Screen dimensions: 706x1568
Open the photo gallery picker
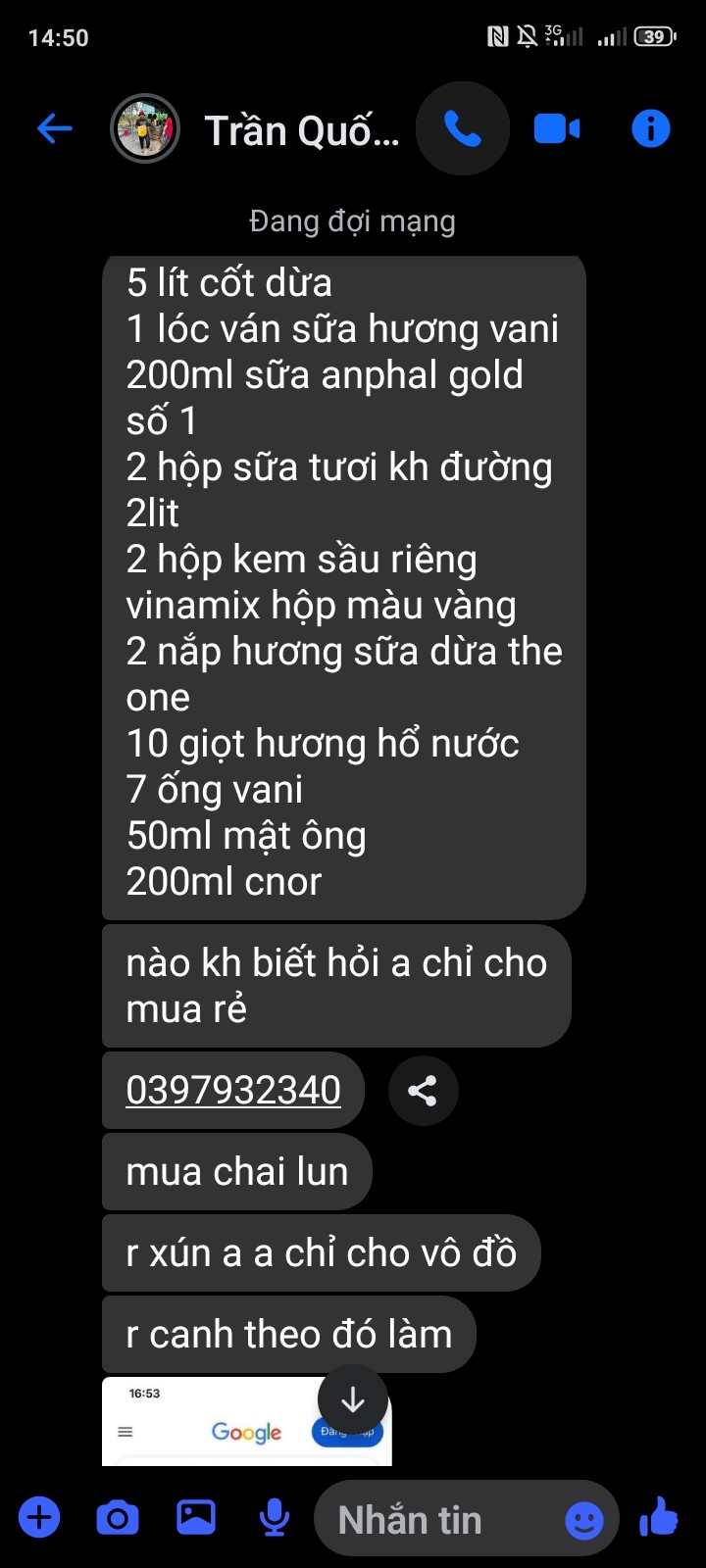[x=196, y=1518]
